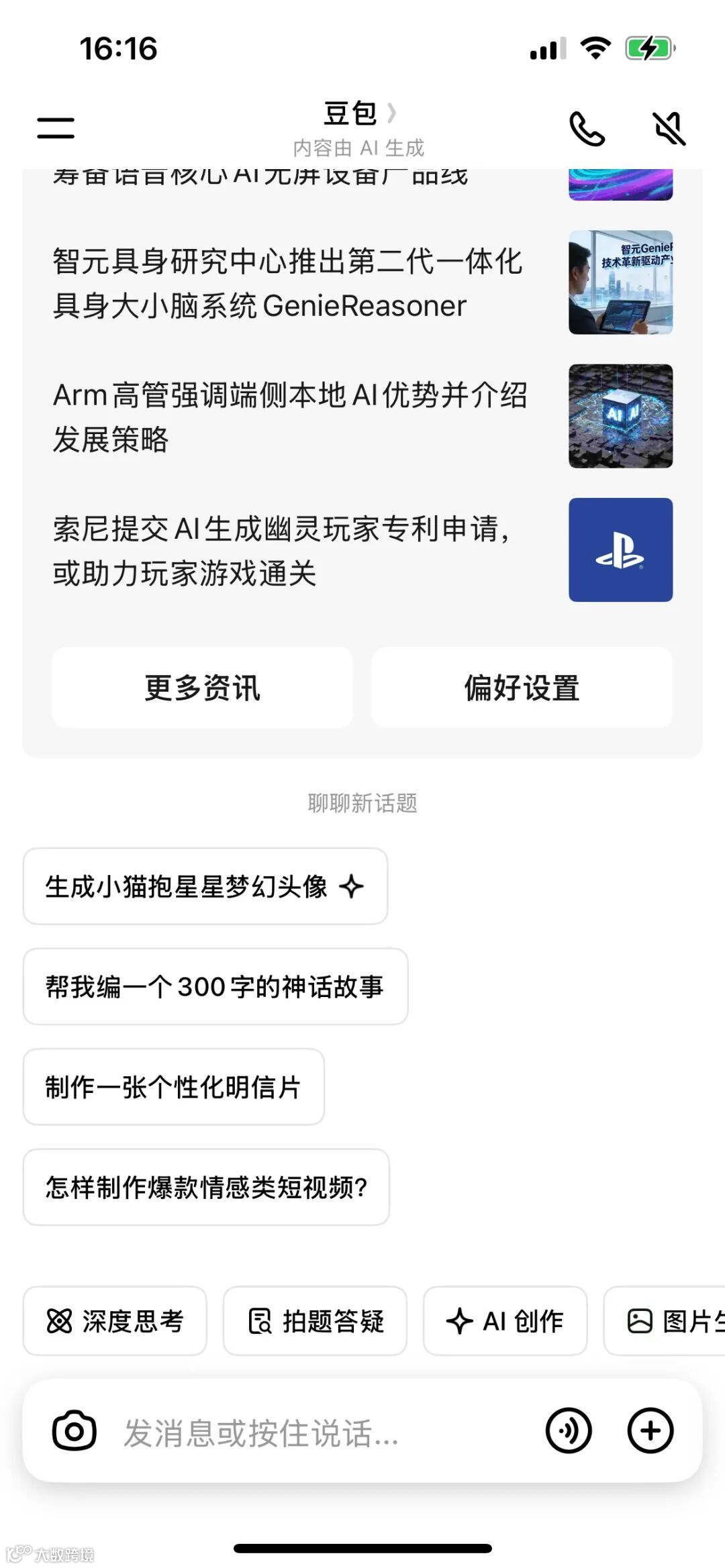
Task: Open the attachment plus icon
Action: pos(648,1430)
